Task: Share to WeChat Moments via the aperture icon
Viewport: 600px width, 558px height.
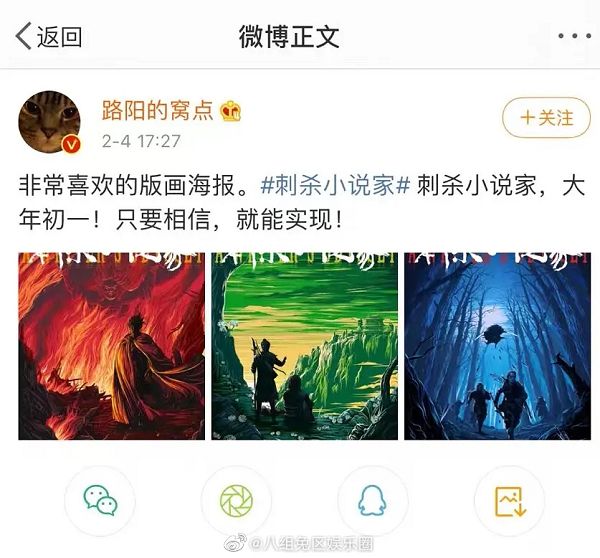Action: point(236,500)
